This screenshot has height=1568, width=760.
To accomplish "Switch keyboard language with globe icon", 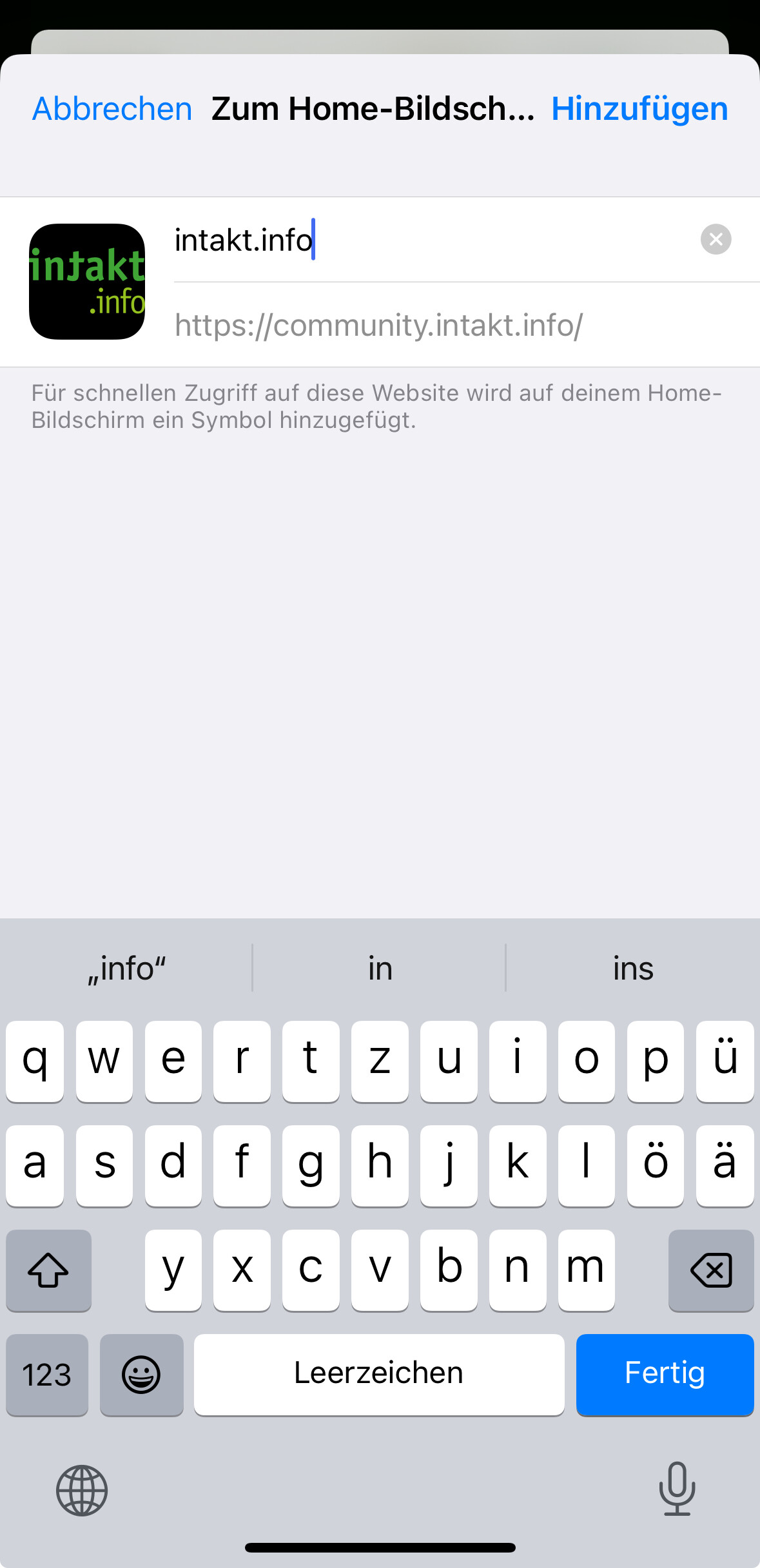I will (x=82, y=1489).
